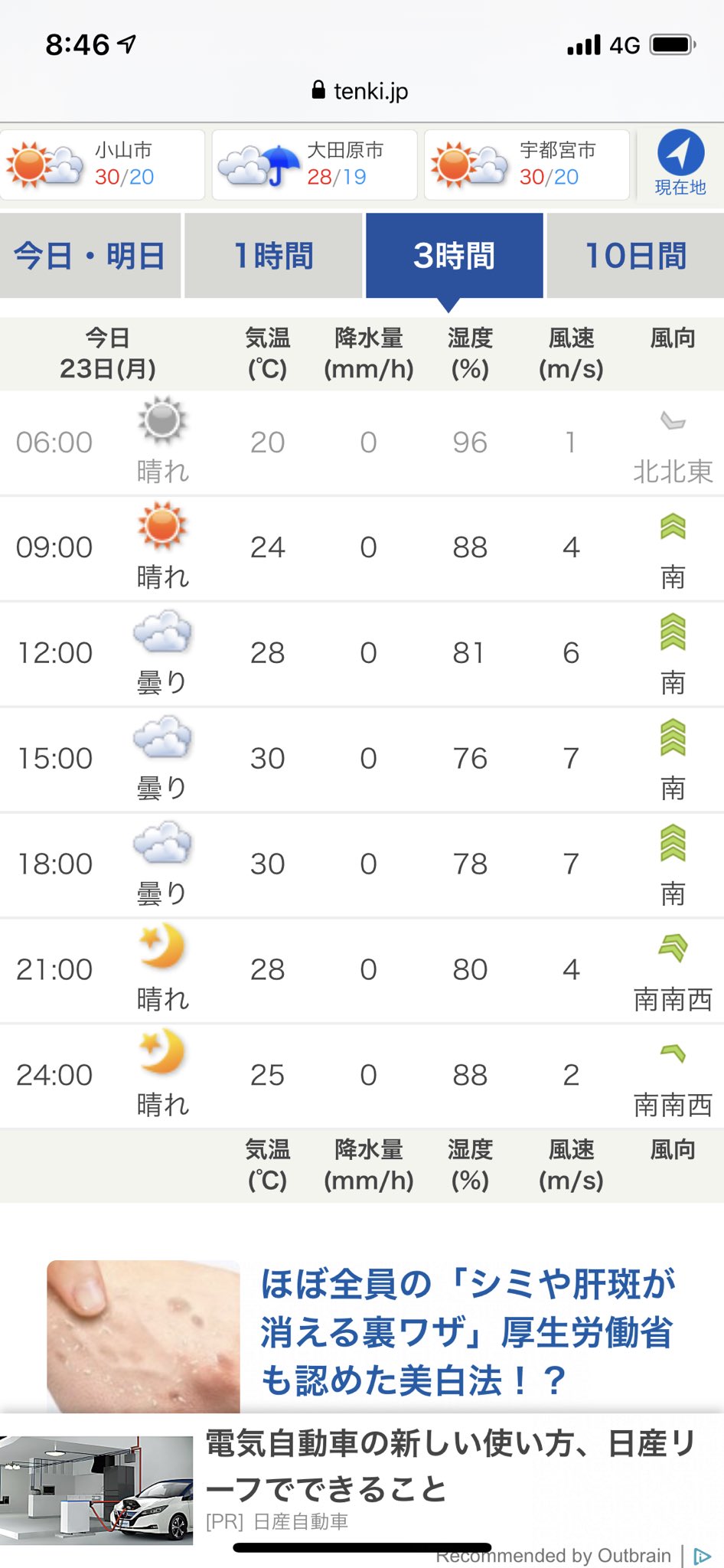The height and width of the screenshot is (1568, 724).
Task: Open the 宇都宮市 weather card
Action: click(x=527, y=165)
